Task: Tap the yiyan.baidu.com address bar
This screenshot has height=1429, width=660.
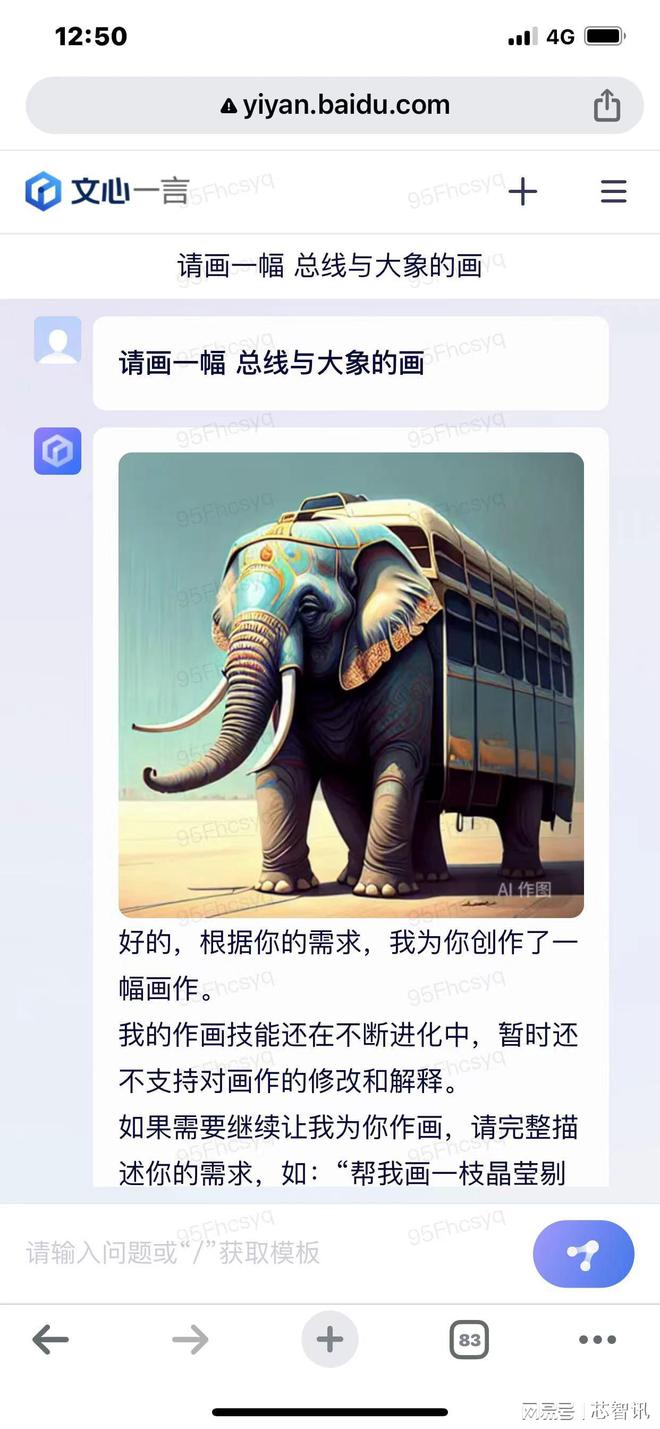Action: pos(335,105)
